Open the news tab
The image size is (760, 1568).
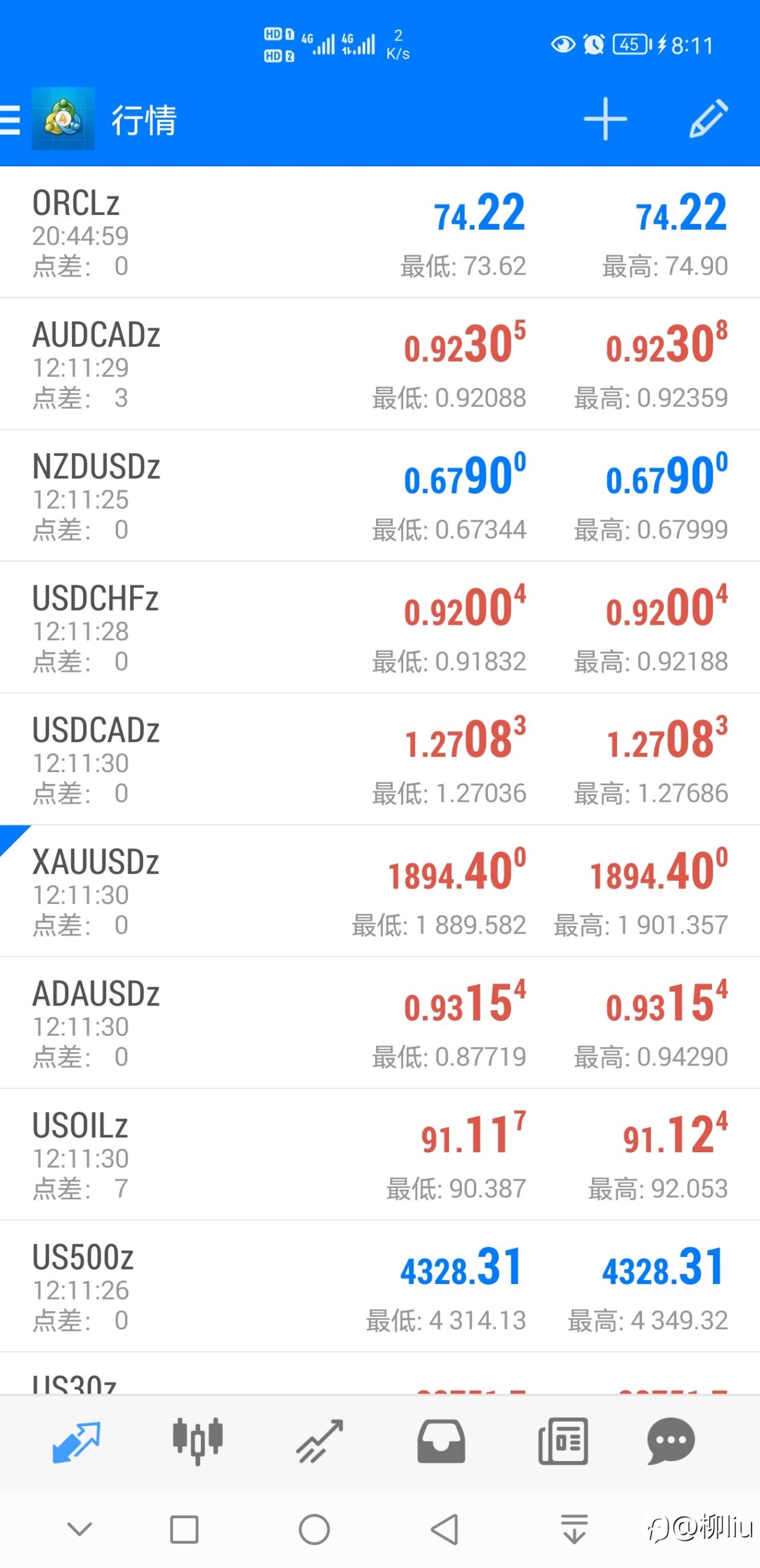pyautogui.click(x=563, y=1441)
